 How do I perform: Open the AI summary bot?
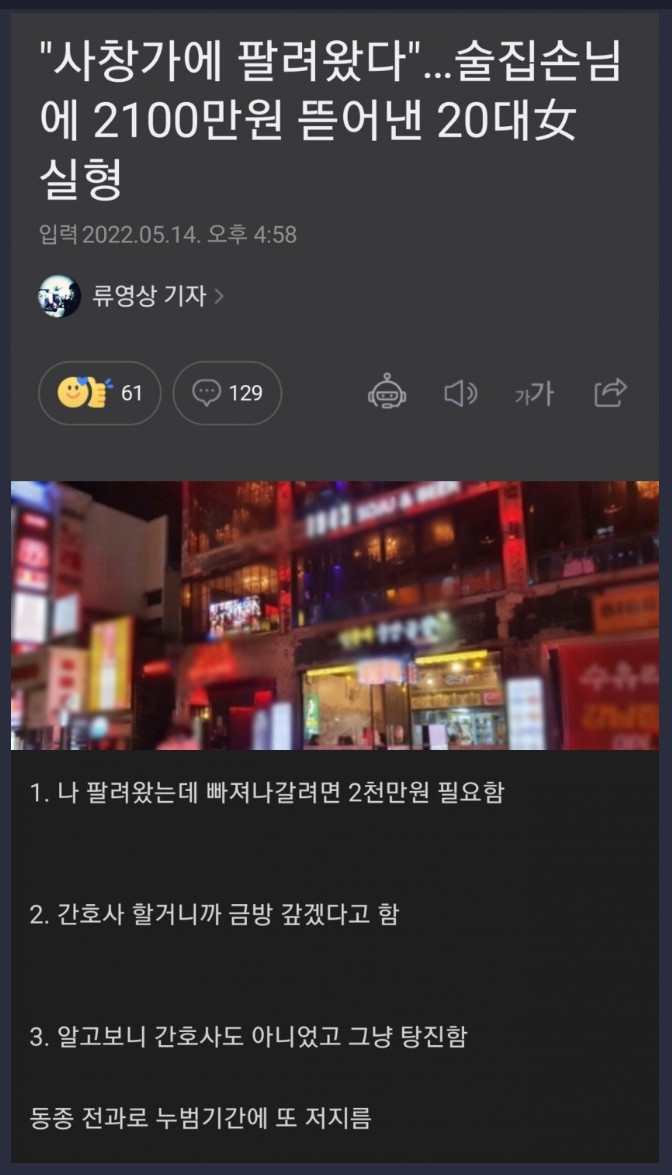click(387, 393)
